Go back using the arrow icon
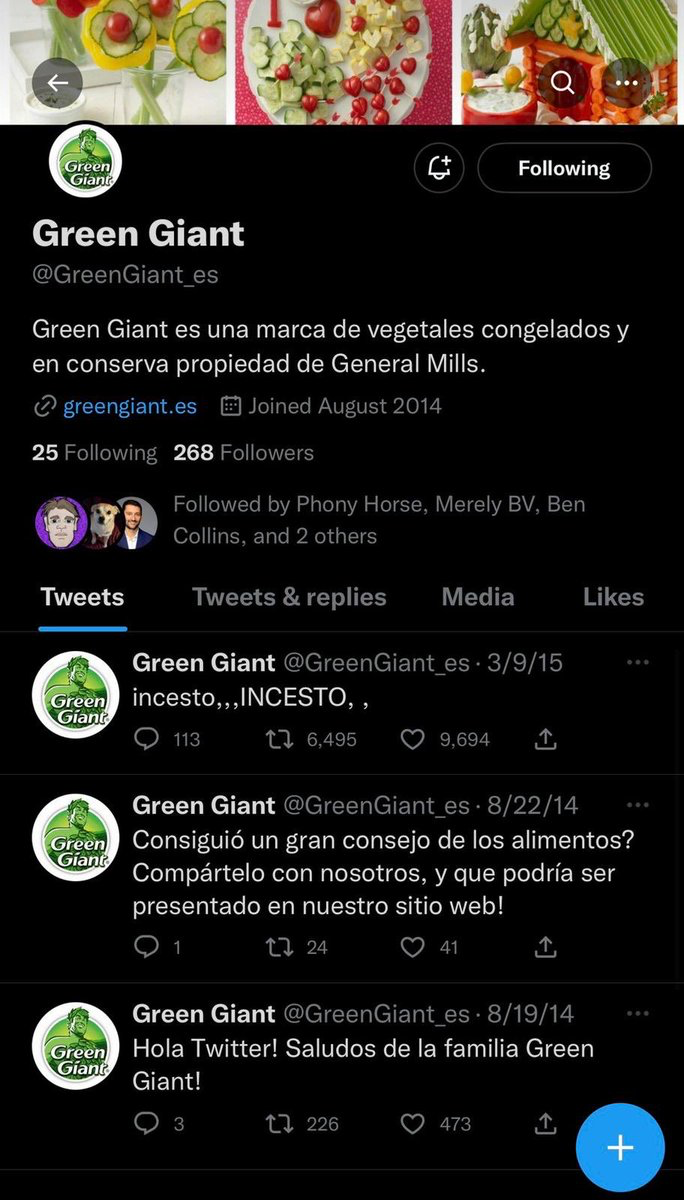This screenshot has height=1200, width=684. point(57,84)
